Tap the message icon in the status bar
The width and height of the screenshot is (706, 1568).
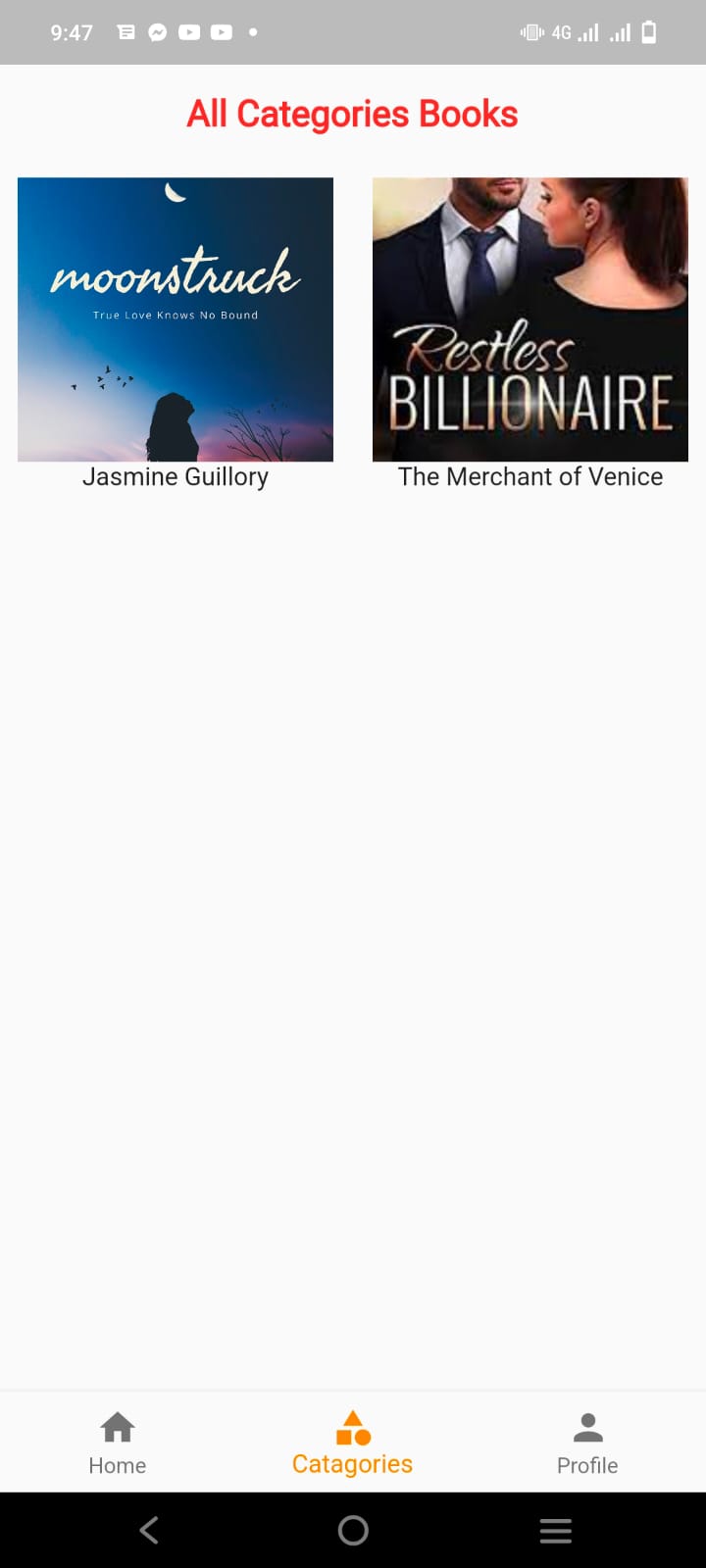click(x=125, y=31)
